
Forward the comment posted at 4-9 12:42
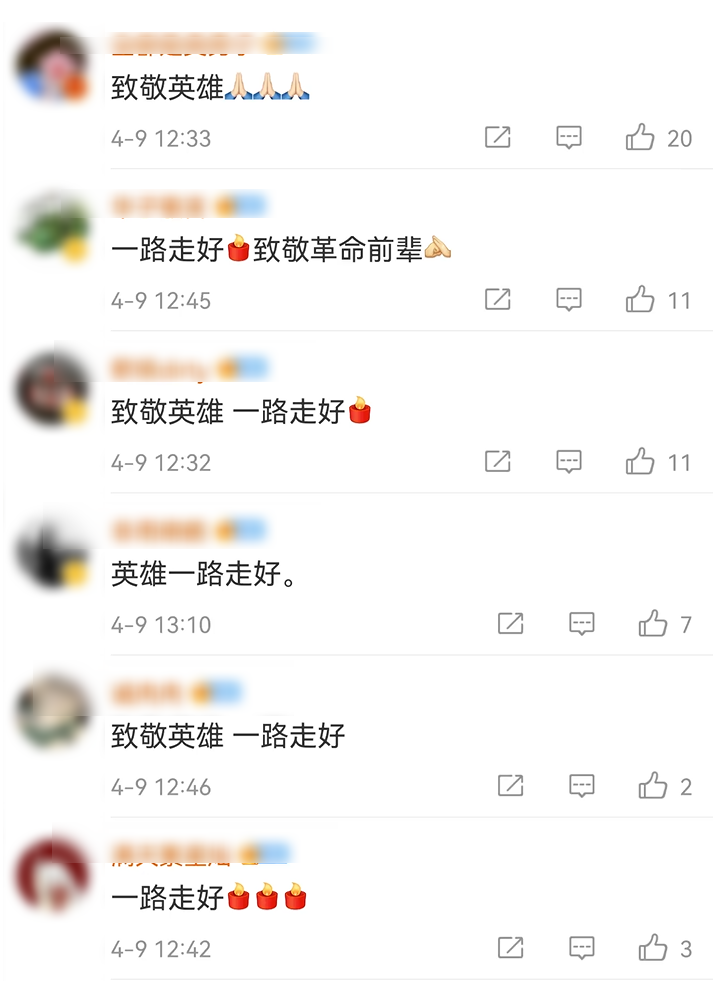[x=511, y=948]
